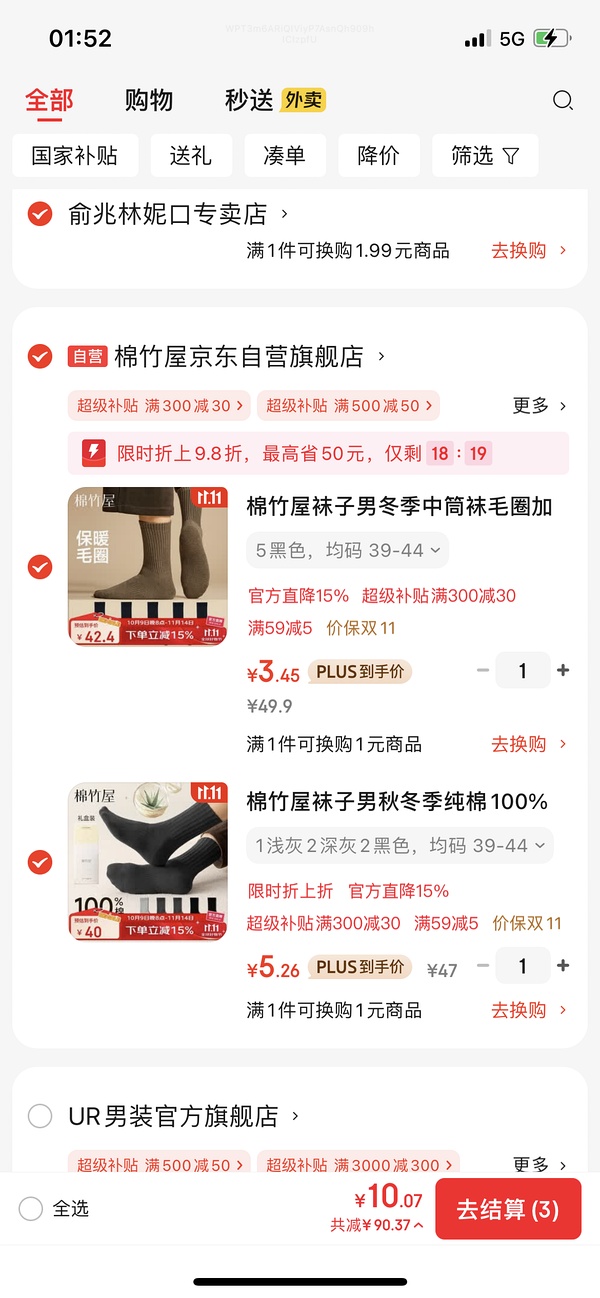The width and height of the screenshot is (600, 1298).
Task: Expand the 1浅灰2深灰2黑色 variant dropdown
Action: (x=400, y=846)
